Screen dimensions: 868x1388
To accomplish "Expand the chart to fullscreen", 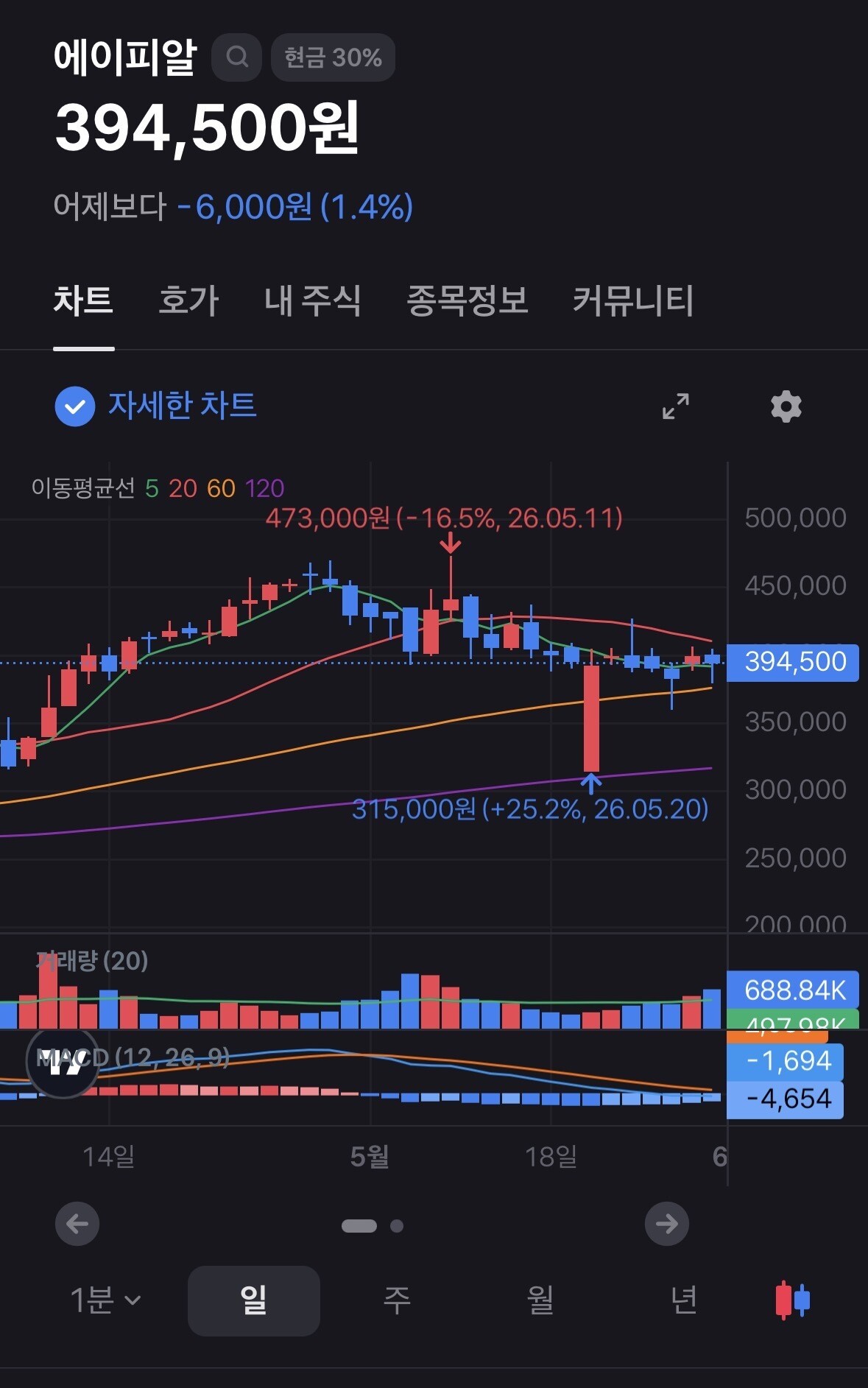I will point(675,406).
